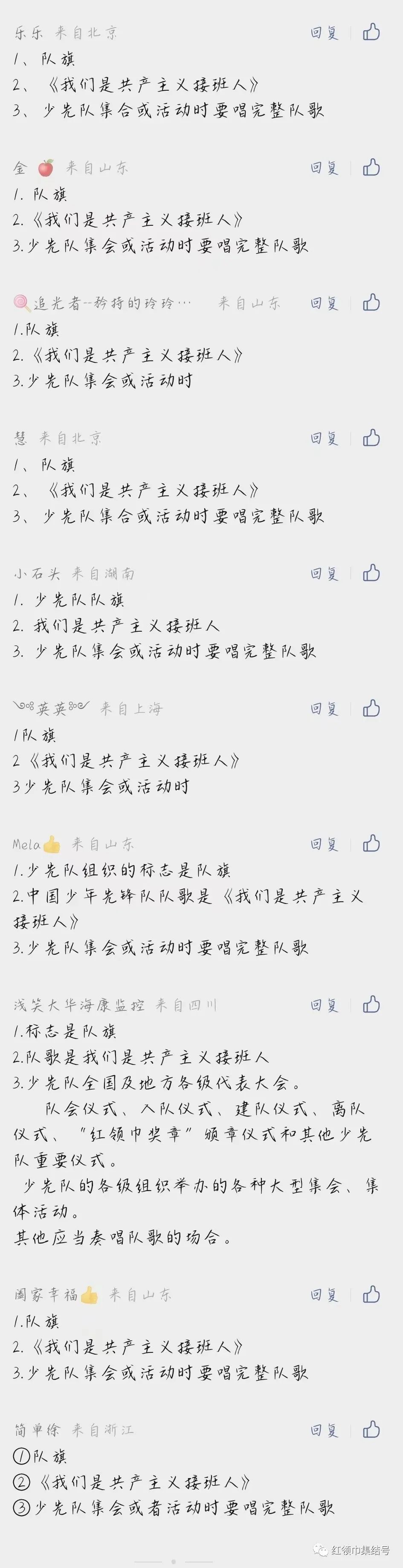Reply to 小石头 from 湖南

point(324,573)
